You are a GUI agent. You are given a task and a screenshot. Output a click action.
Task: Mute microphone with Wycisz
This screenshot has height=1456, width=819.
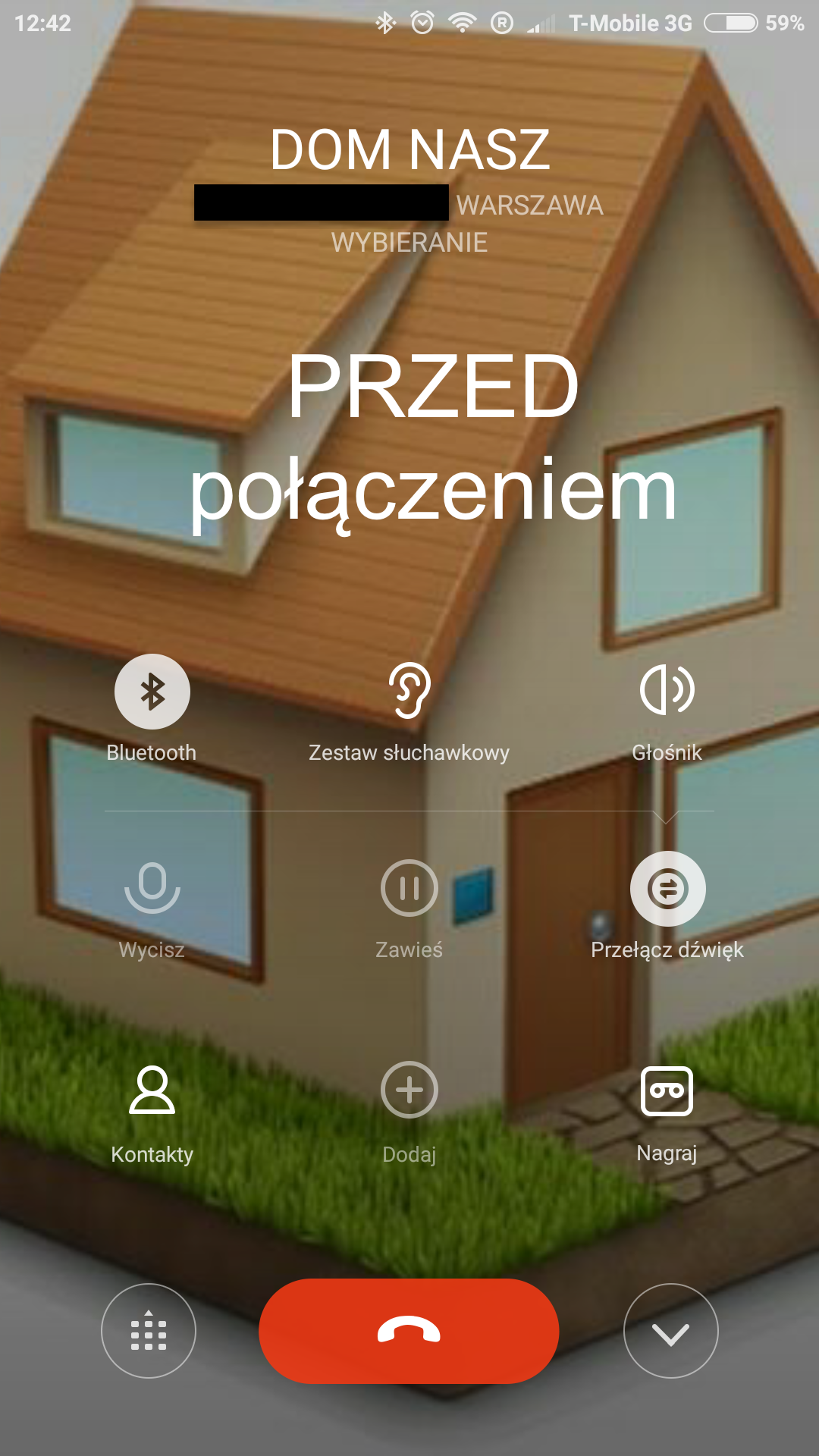pos(152,889)
